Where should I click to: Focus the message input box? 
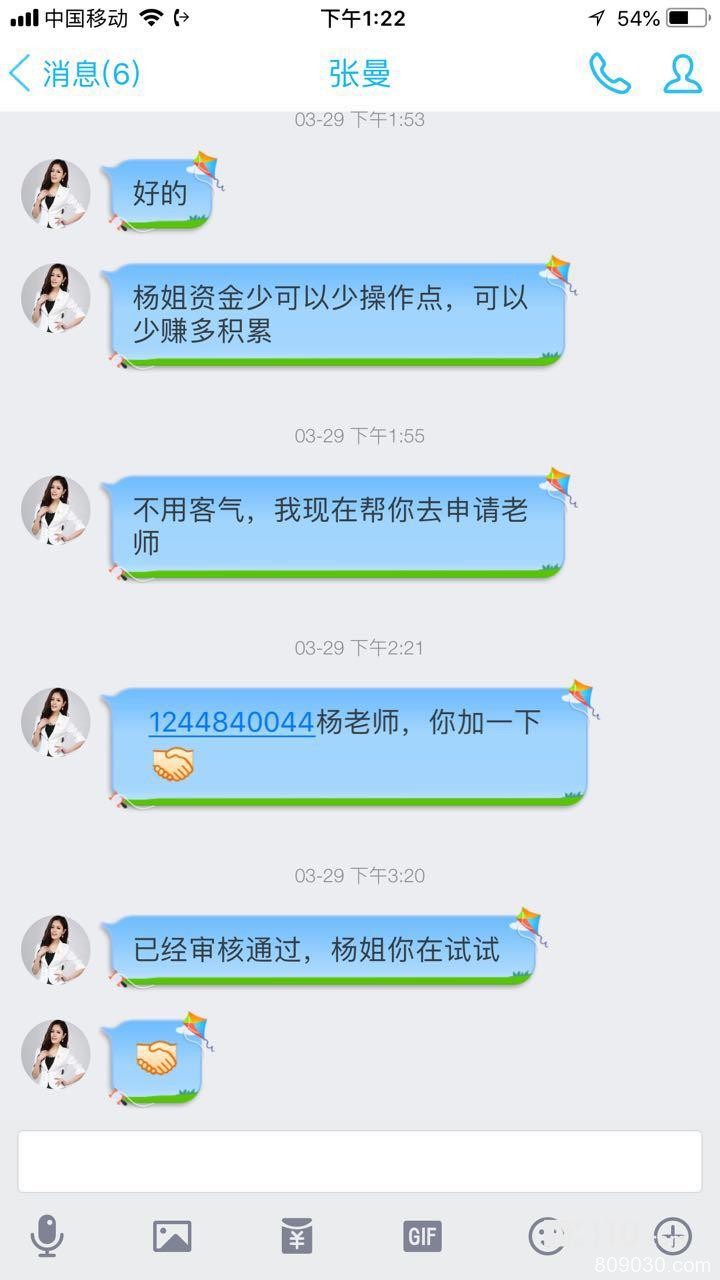click(x=360, y=1161)
